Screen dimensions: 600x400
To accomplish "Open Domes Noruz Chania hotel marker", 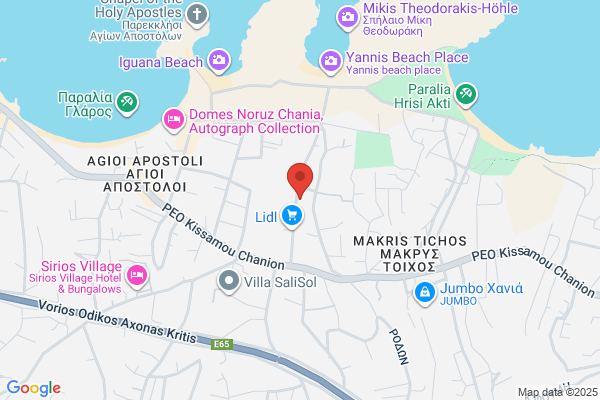I will pos(174,120).
